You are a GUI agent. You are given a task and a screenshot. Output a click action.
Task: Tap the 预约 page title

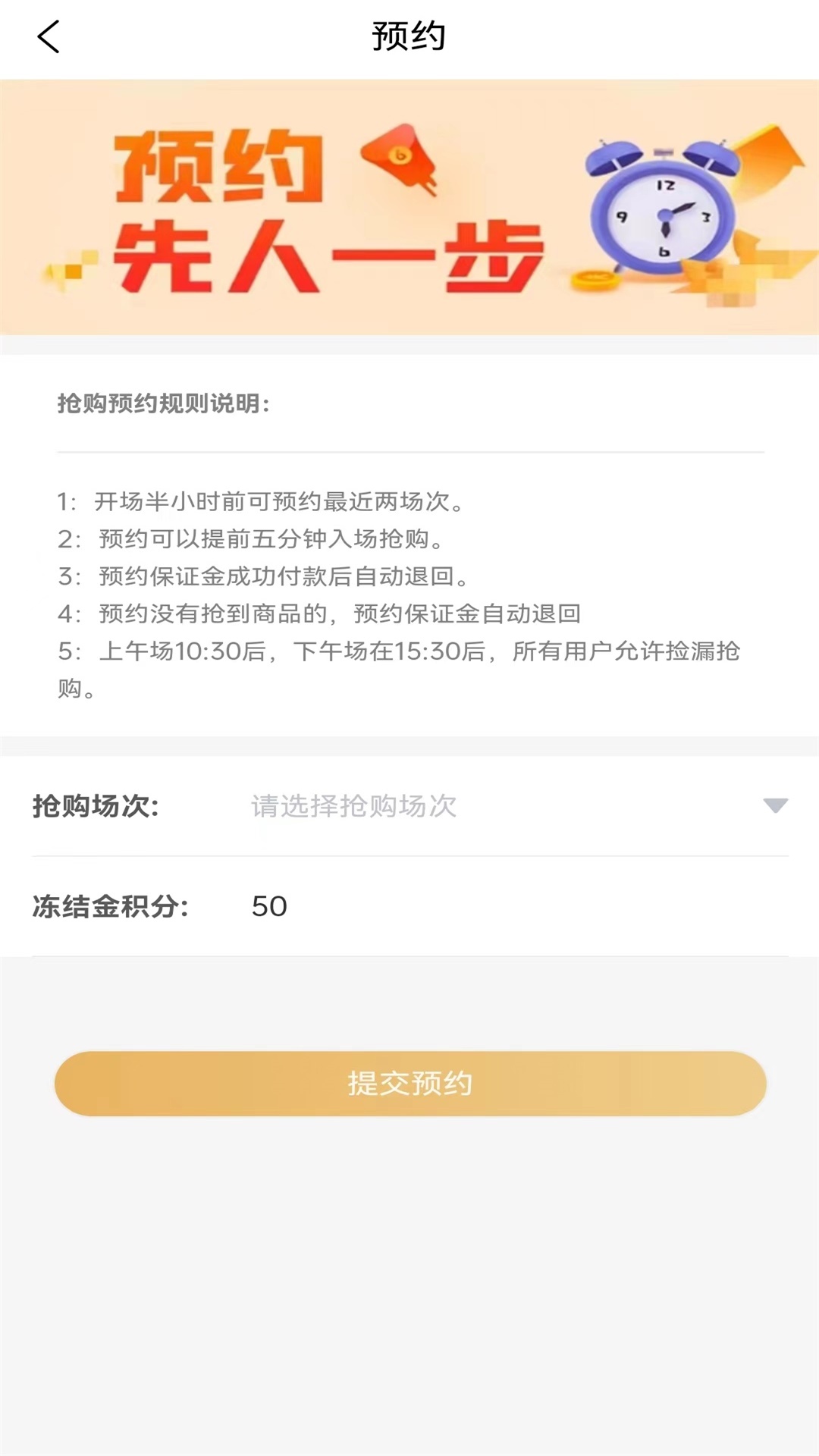pyautogui.click(x=409, y=35)
